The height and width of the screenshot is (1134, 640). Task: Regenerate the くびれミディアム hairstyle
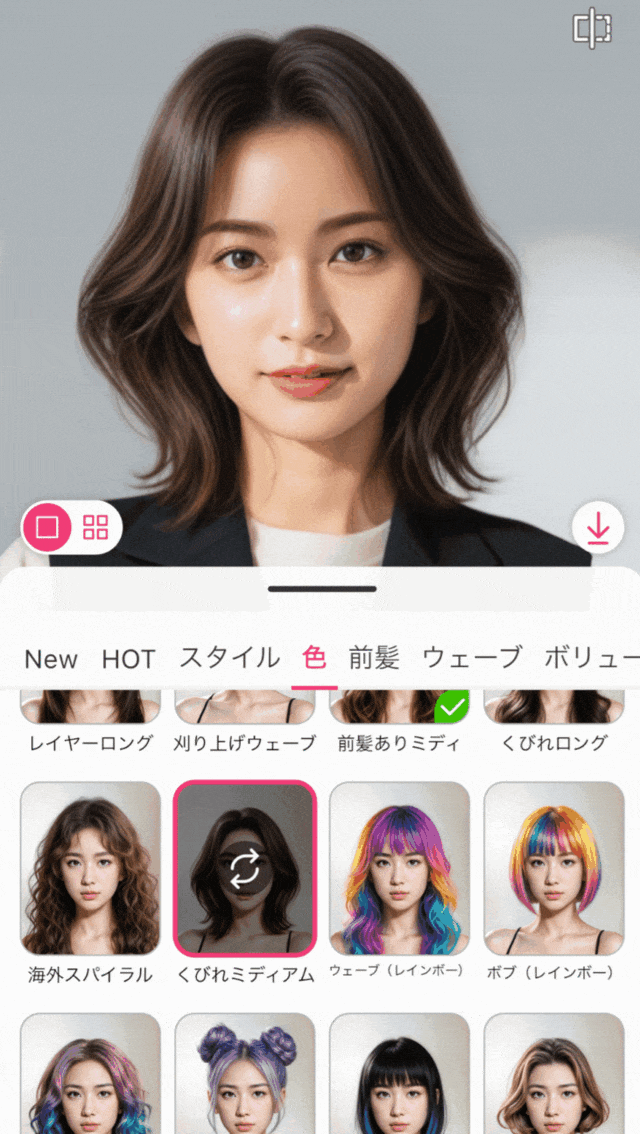244,869
